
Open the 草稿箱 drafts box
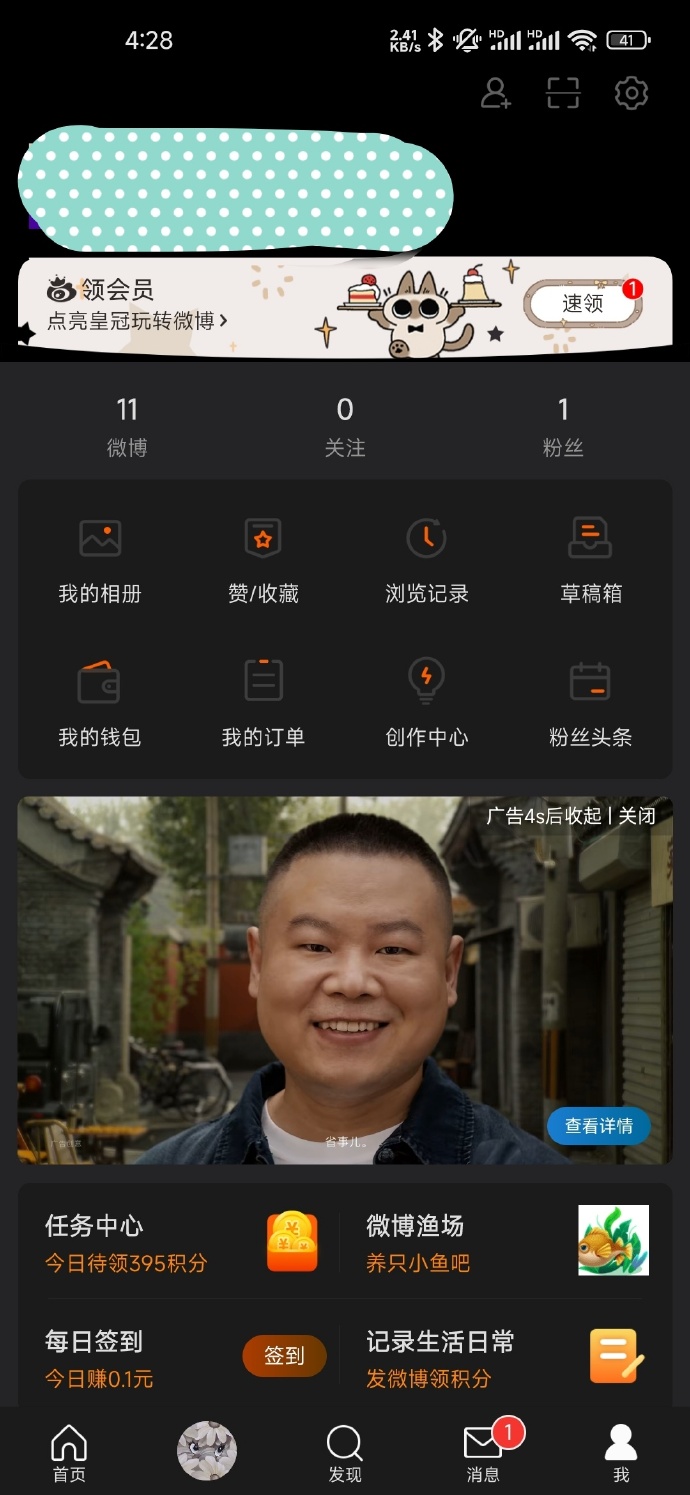tap(591, 561)
